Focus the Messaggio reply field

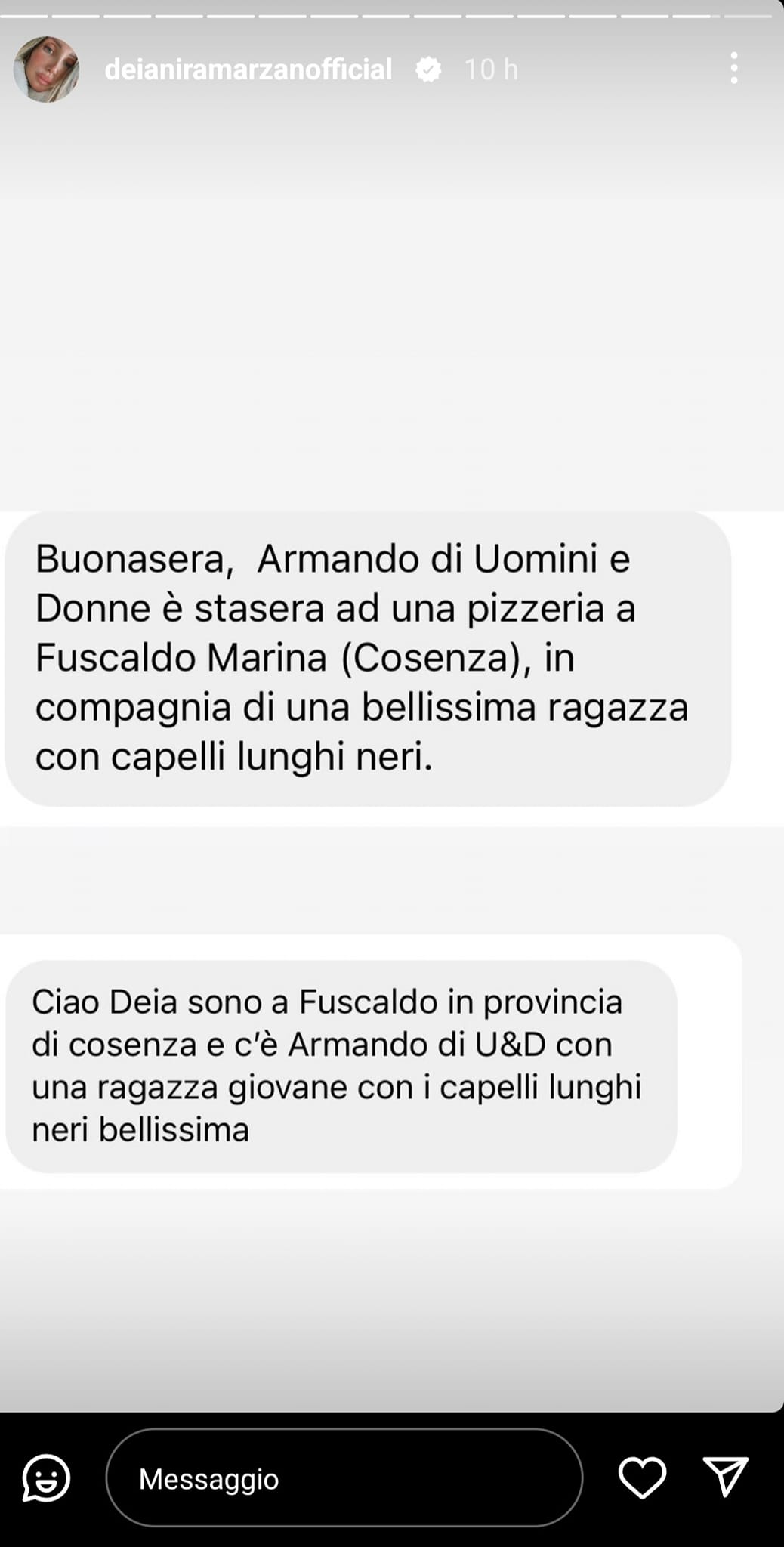pos(344,1478)
